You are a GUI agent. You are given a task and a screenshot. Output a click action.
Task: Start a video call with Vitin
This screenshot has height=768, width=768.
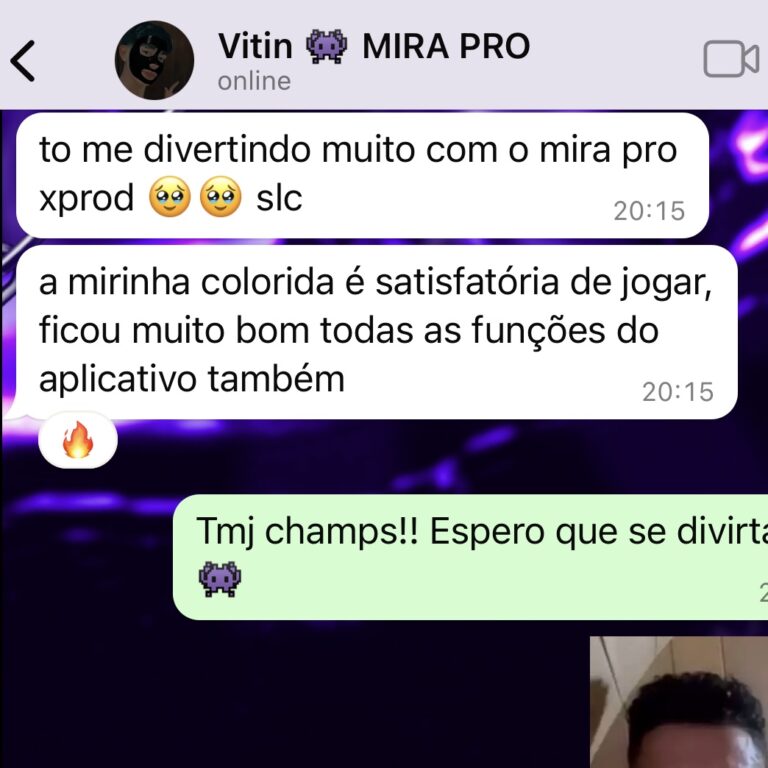click(x=730, y=60)
